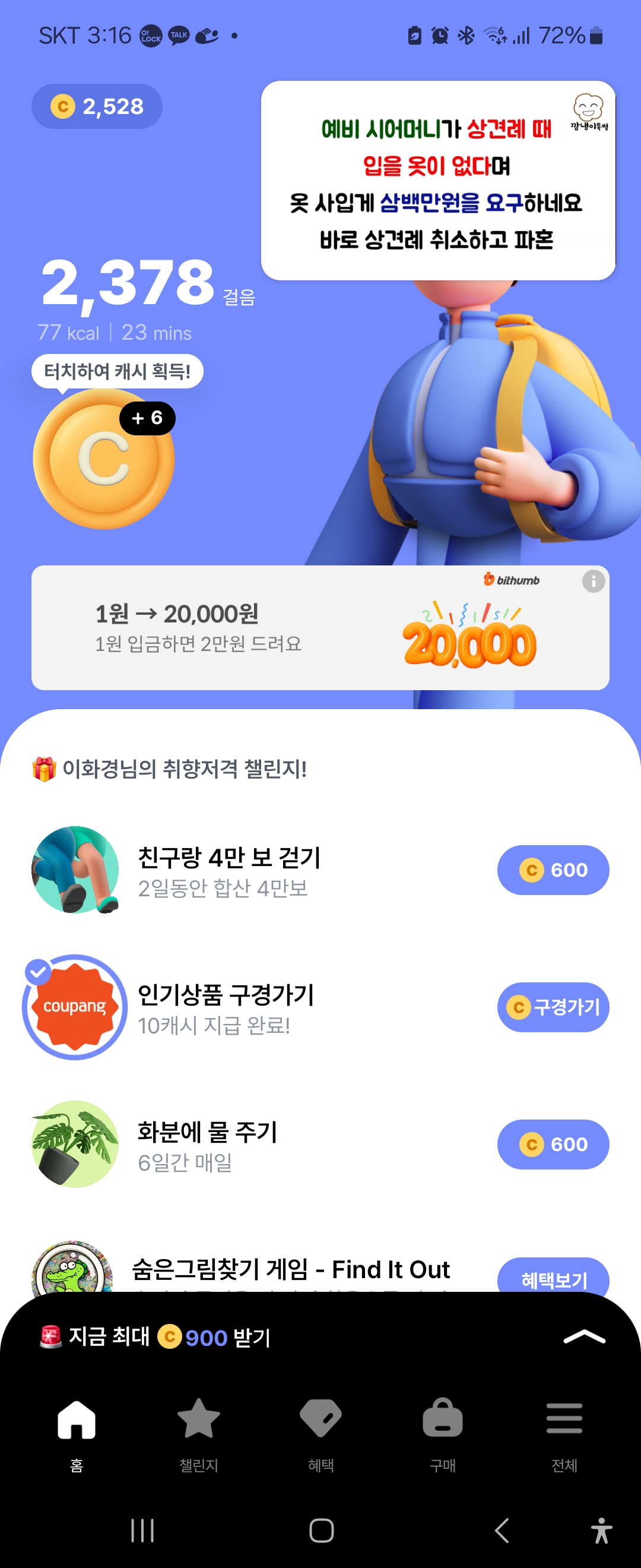The width and height of the screenshot is (641, 1568).
Task: Open the 화분에 물 주기 challenge
Action: 207,1145
